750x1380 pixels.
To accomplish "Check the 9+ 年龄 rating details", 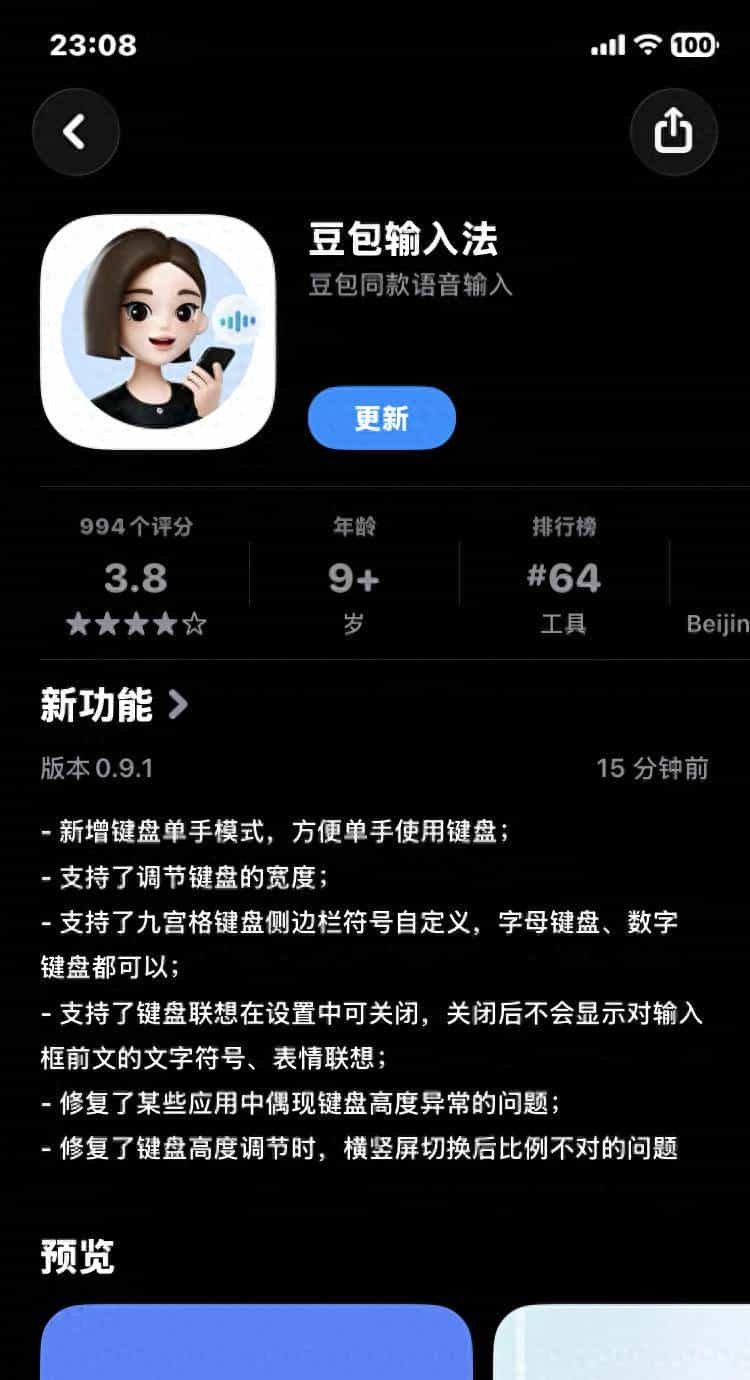I will coord(353,578).
